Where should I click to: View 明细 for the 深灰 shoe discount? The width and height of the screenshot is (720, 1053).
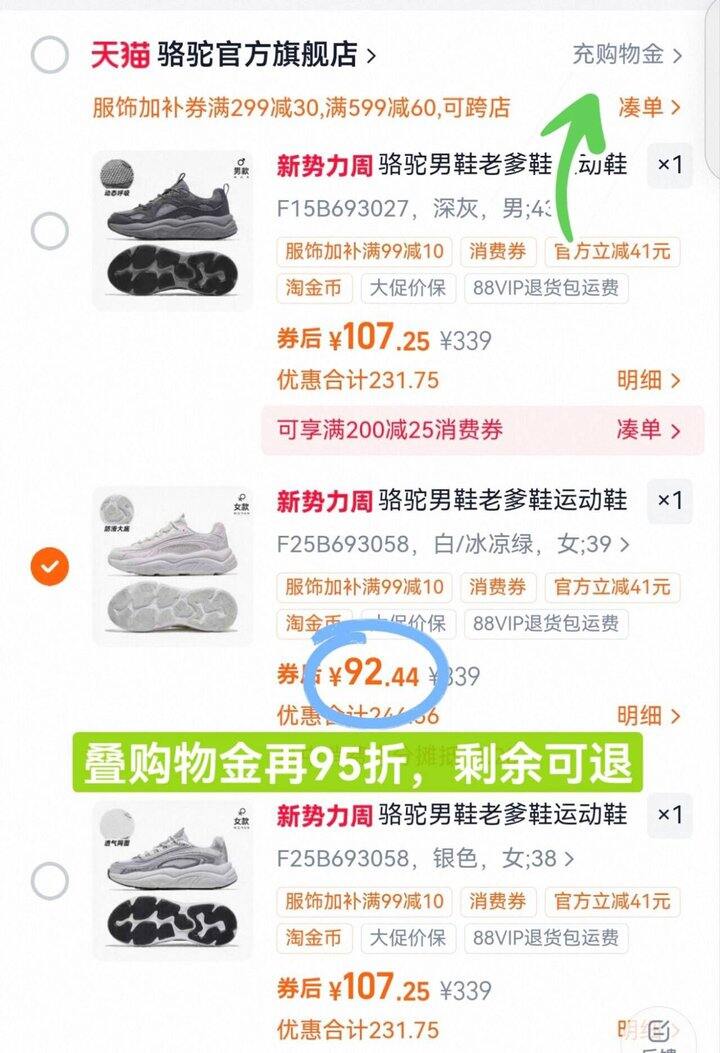pyautogui.click(x=649, y=381)
